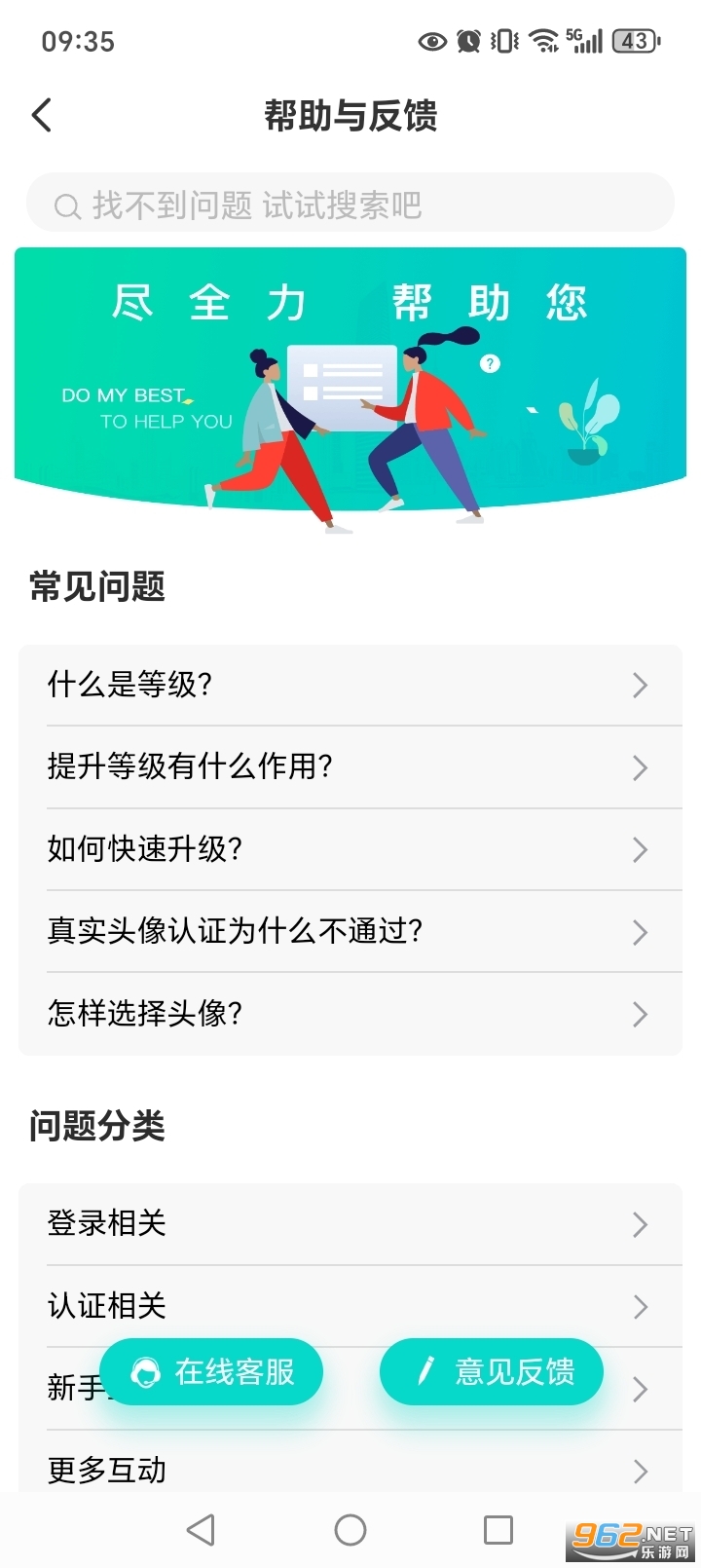Viewport: 701px width, 1568px height.
Task: Open the 什么是等级 question
Action: pos(350,685)
